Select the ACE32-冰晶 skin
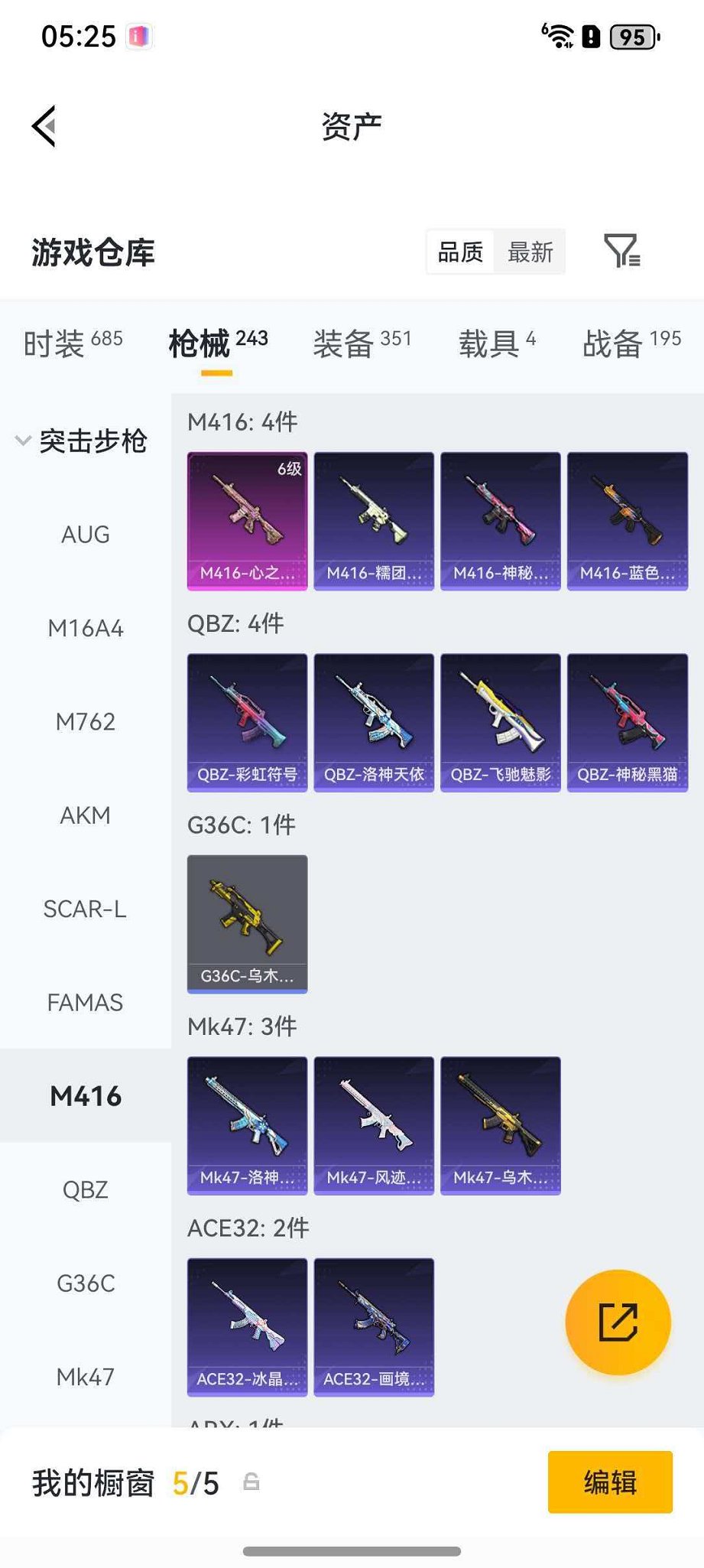Viewport: 704px width, 1568px height. (x=246, y=1326)
